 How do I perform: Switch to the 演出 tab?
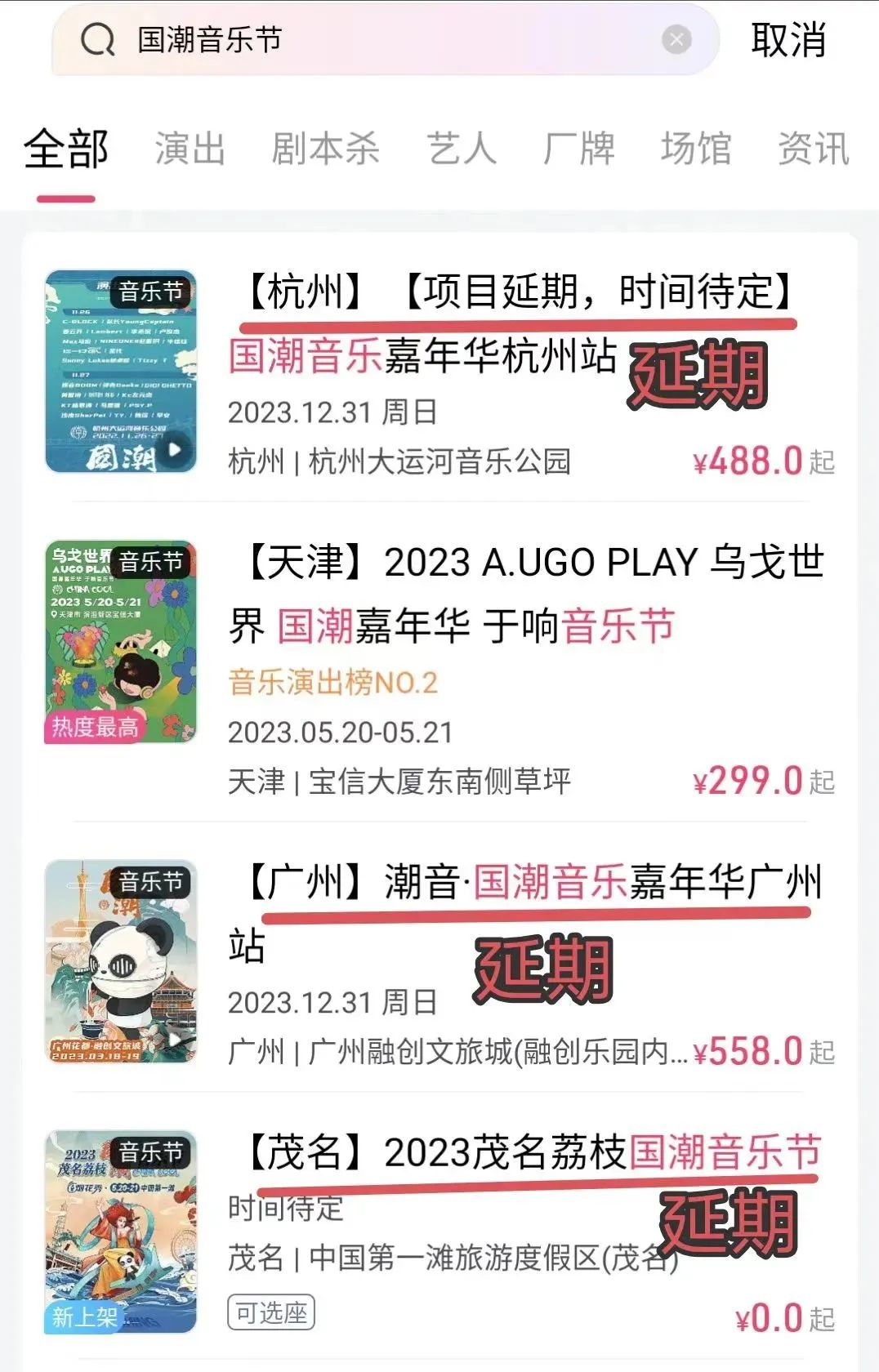point(190,149)
